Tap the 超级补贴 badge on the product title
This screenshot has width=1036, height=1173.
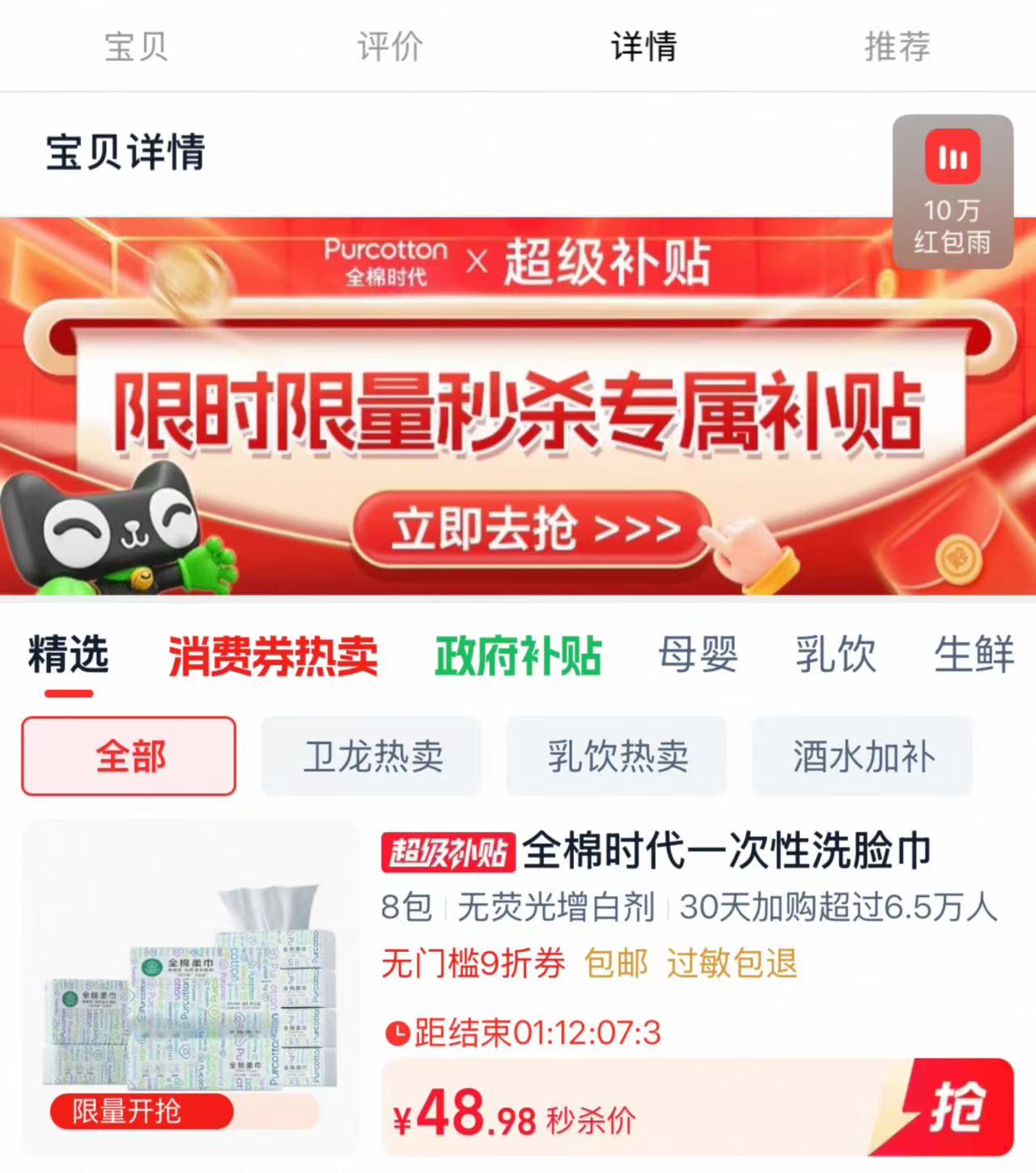(x=448, y=851)
